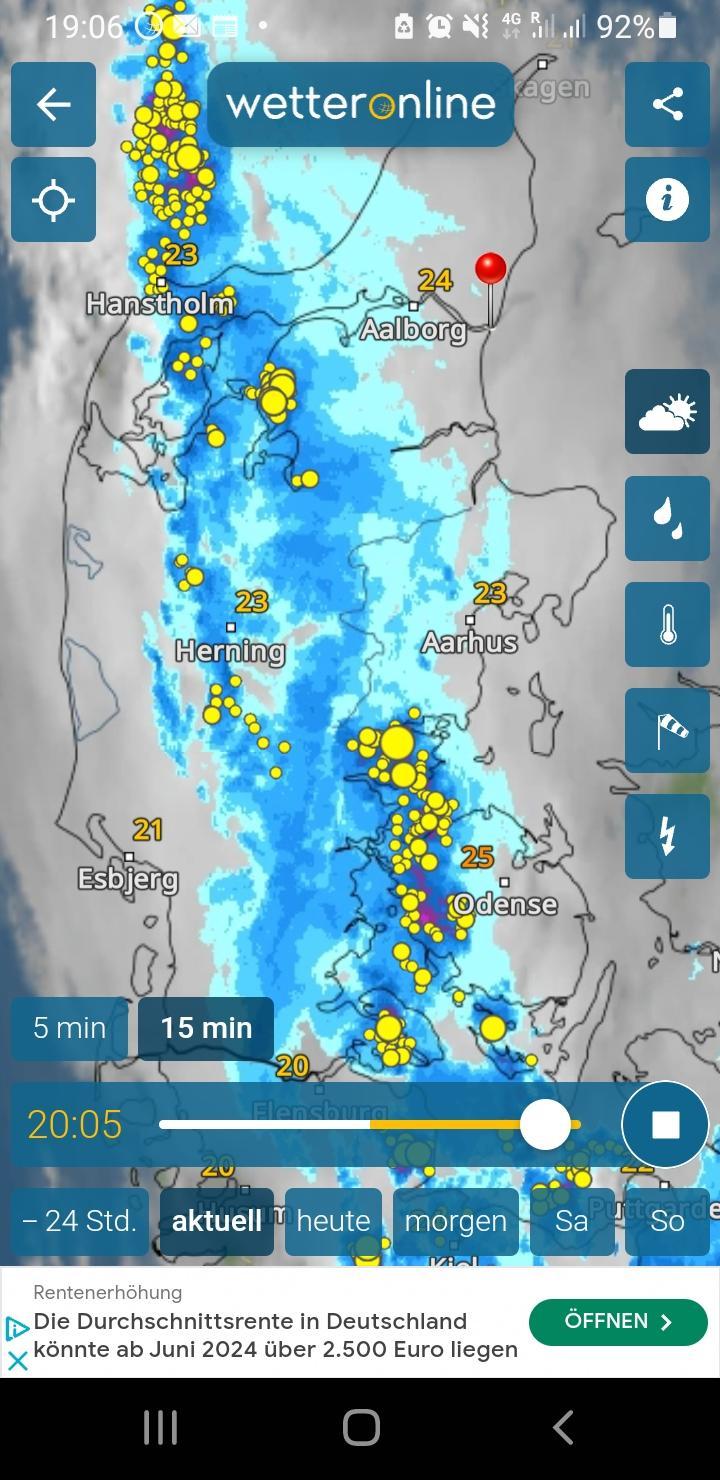Show the wind sock layer
The height and width of the screenshot is (1480, 720).
pyautogui.click(x=667, y=731)
